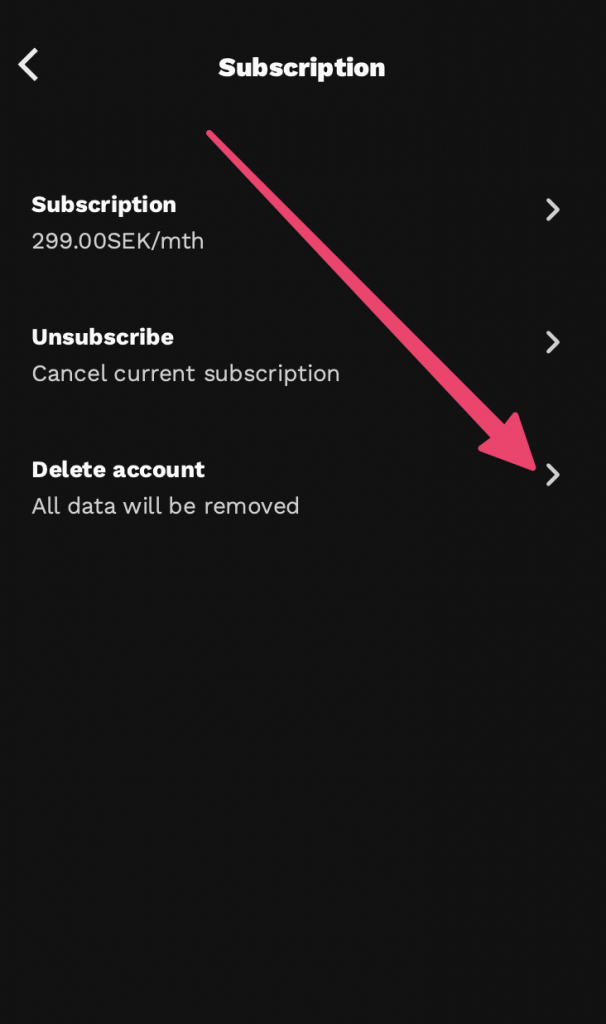Screen dimensions: 606x1024
Task: Go back from the Subscription screen
Action: [x=28, y=65]
